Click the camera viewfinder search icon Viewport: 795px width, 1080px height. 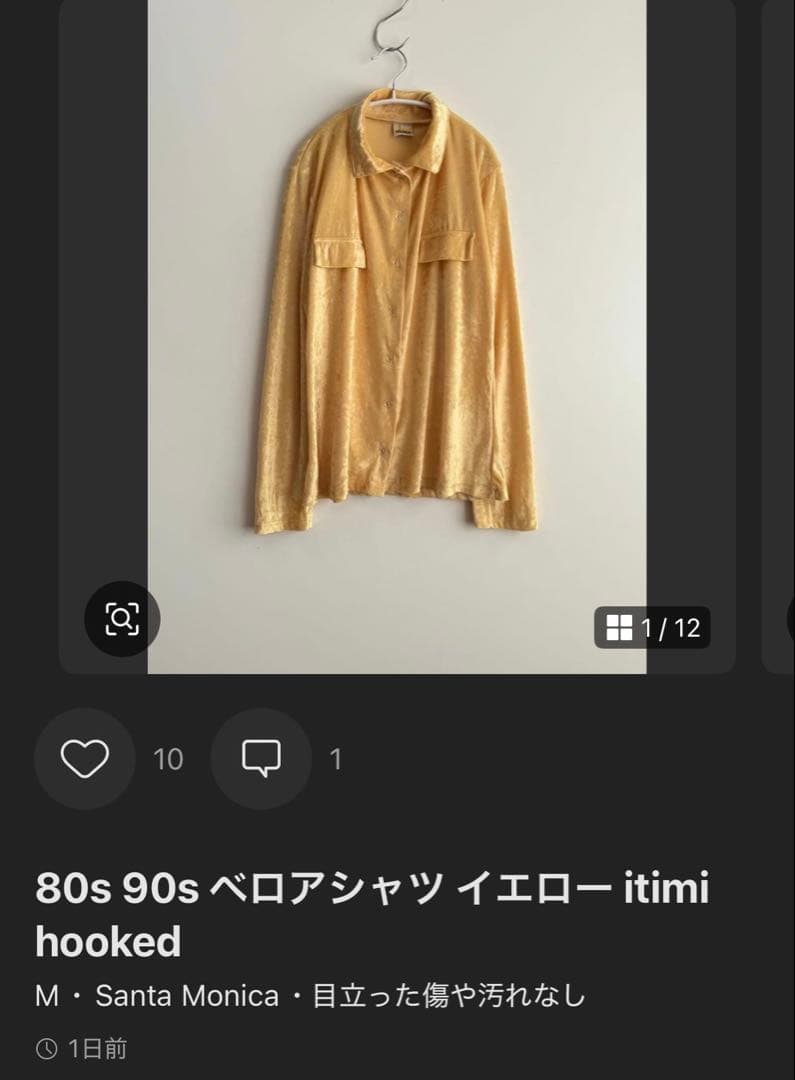pyautogui.click(x=122, y=620)
